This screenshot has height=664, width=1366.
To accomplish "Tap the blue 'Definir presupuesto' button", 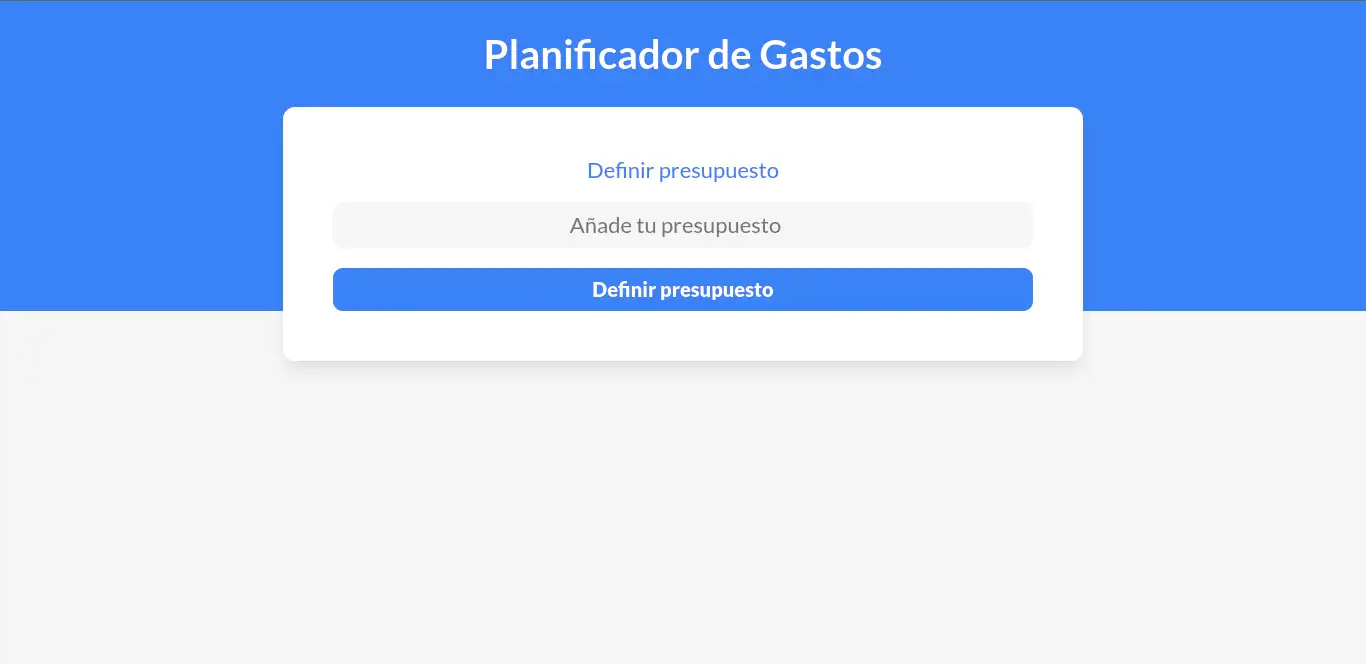I will [x=682, y=290].
